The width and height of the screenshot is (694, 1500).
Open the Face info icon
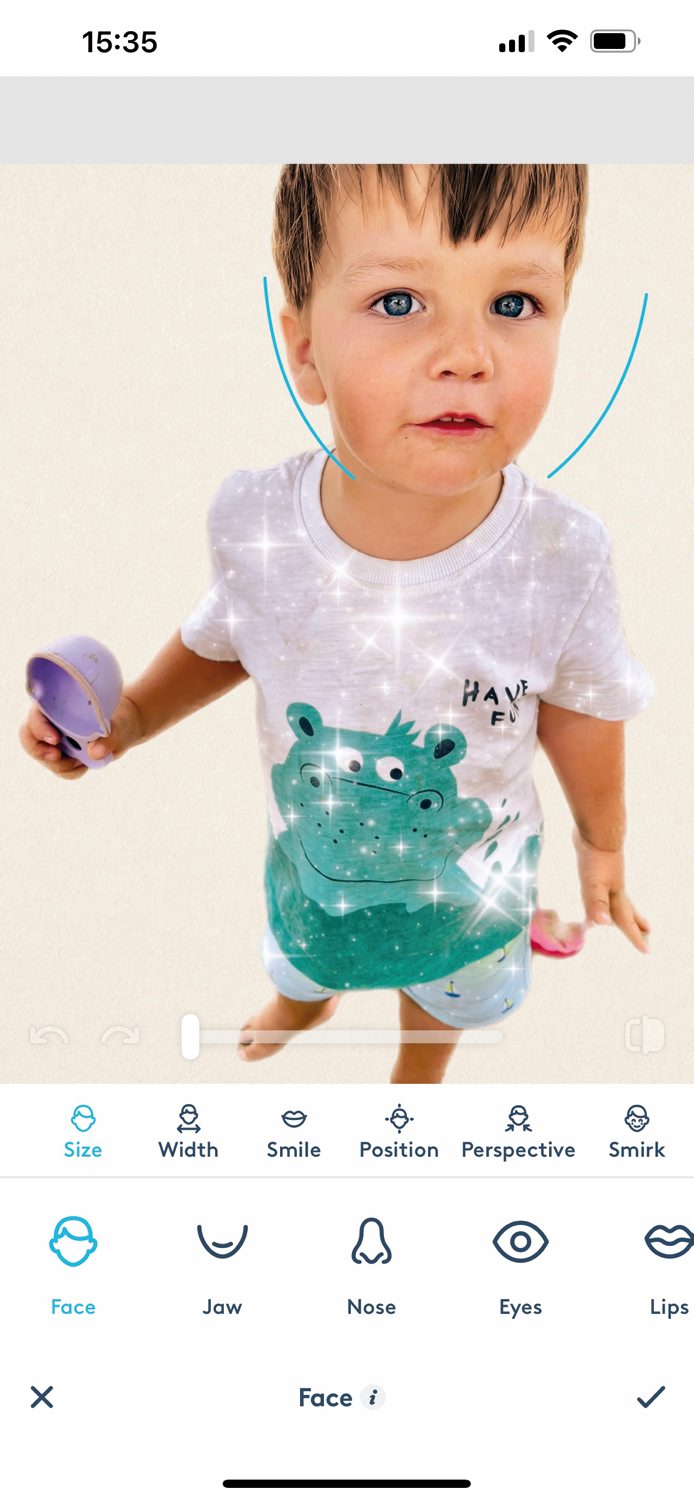(373, 1398)
